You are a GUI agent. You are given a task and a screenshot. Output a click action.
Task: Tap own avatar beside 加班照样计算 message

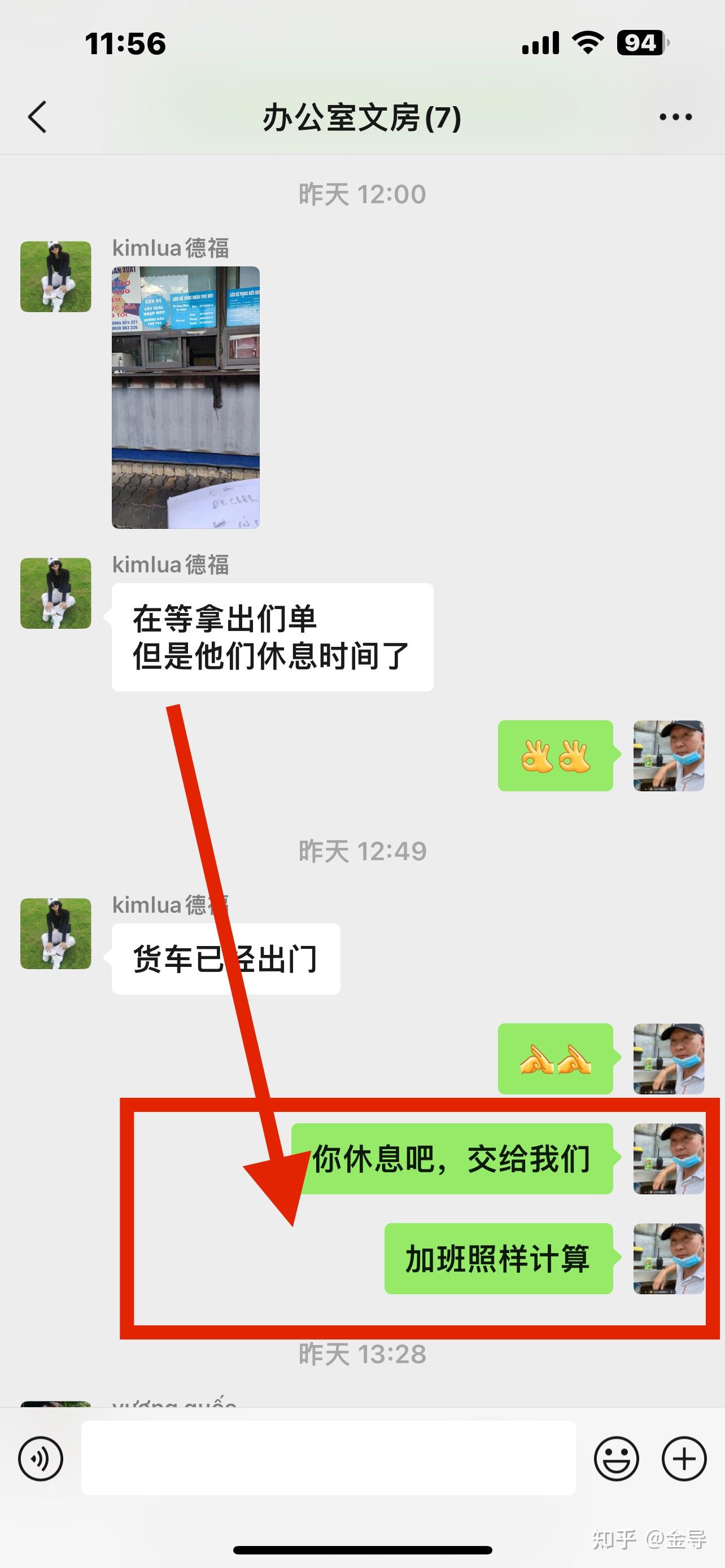coord(669,1258)
